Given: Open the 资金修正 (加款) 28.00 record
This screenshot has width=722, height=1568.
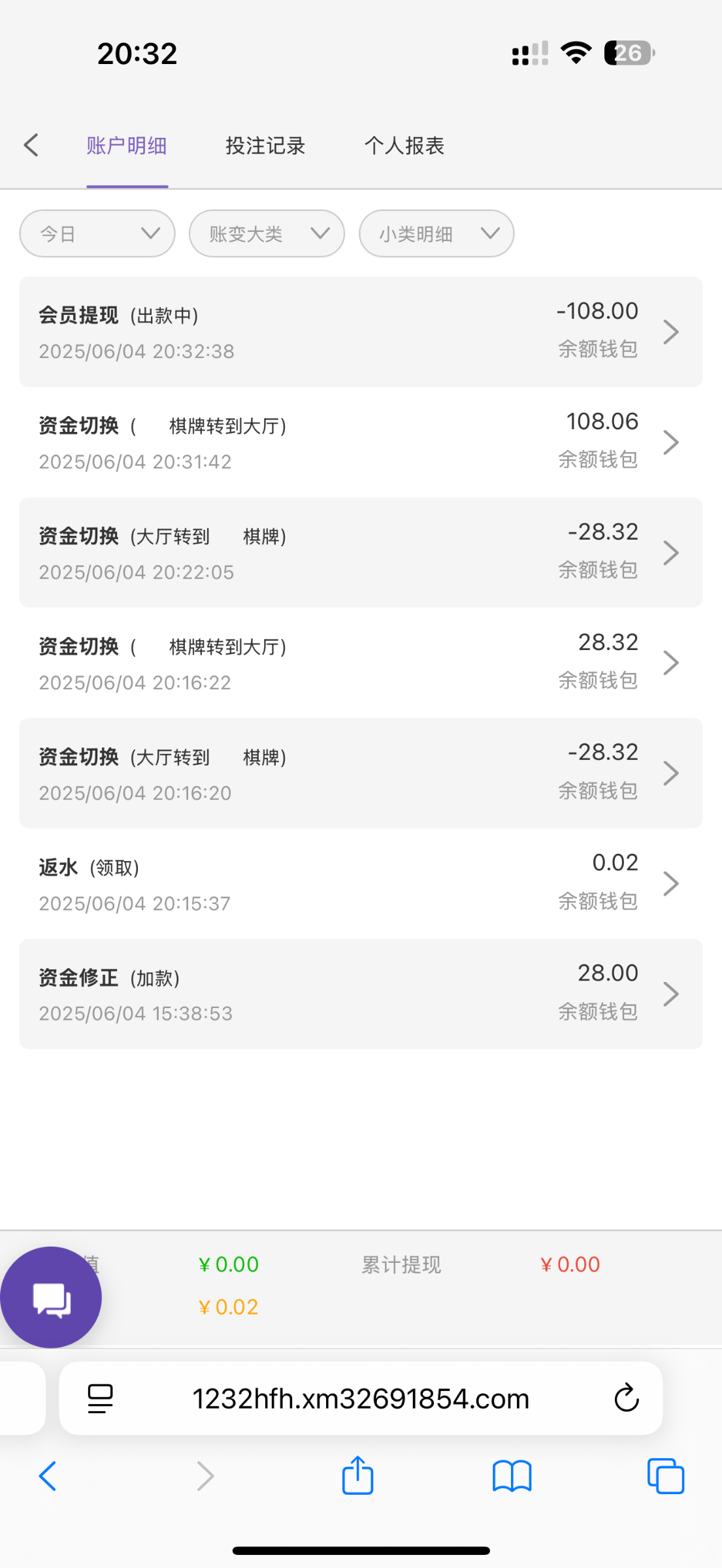Looking at the screenshot, I should (361, 994).
